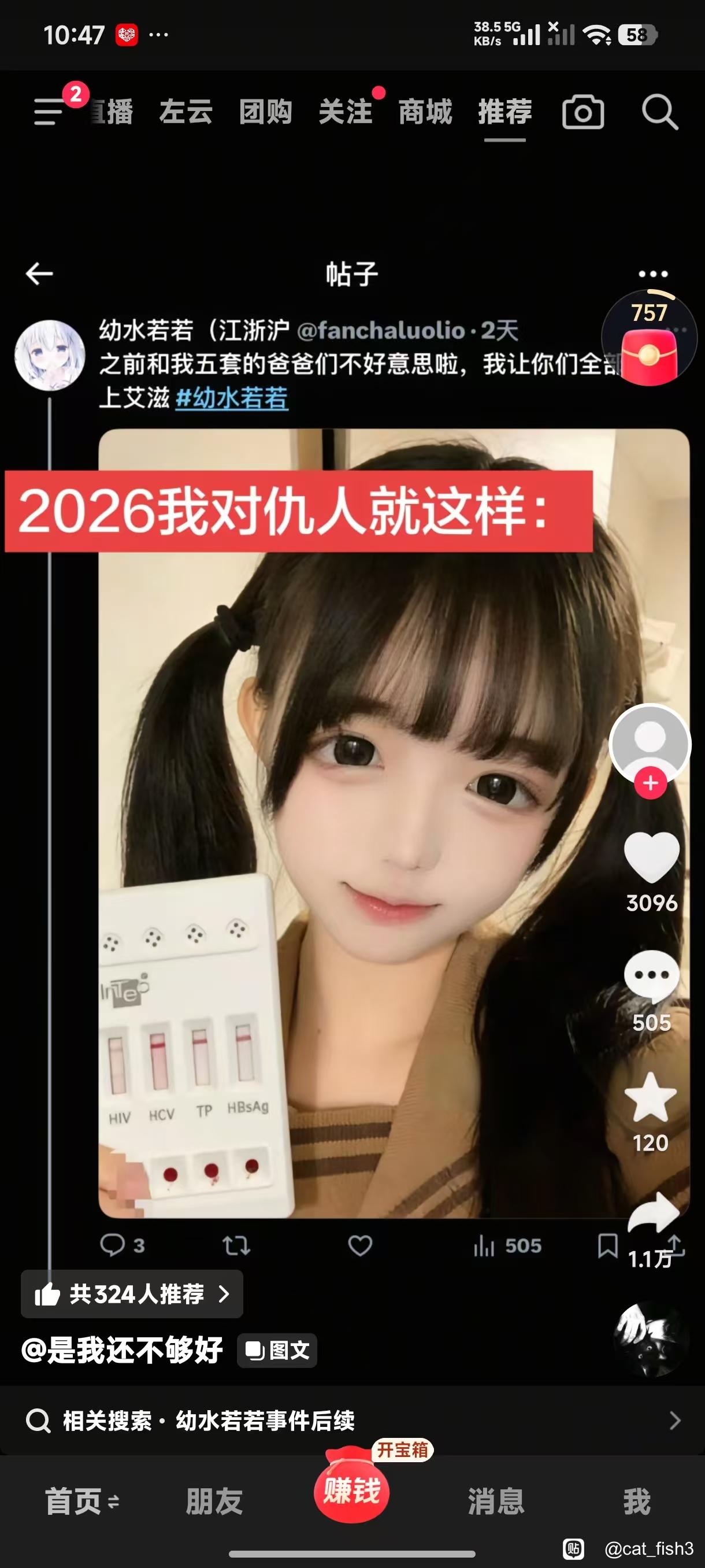The height and width of the screenshot is (1568, 705).
Task: Open the comments with 505 replies
Action: (651, 977)
